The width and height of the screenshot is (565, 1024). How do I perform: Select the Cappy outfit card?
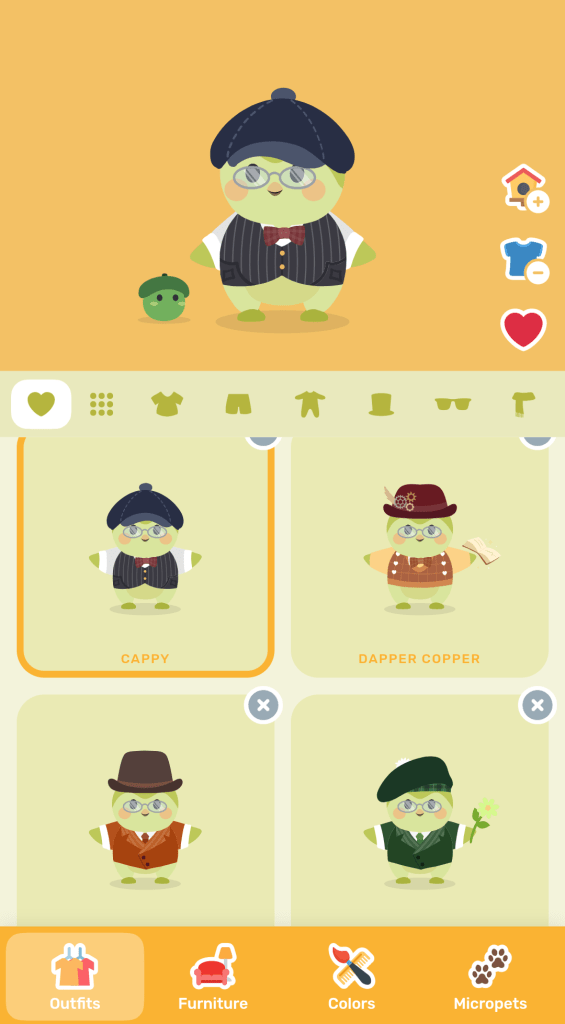tap(145, 557)
